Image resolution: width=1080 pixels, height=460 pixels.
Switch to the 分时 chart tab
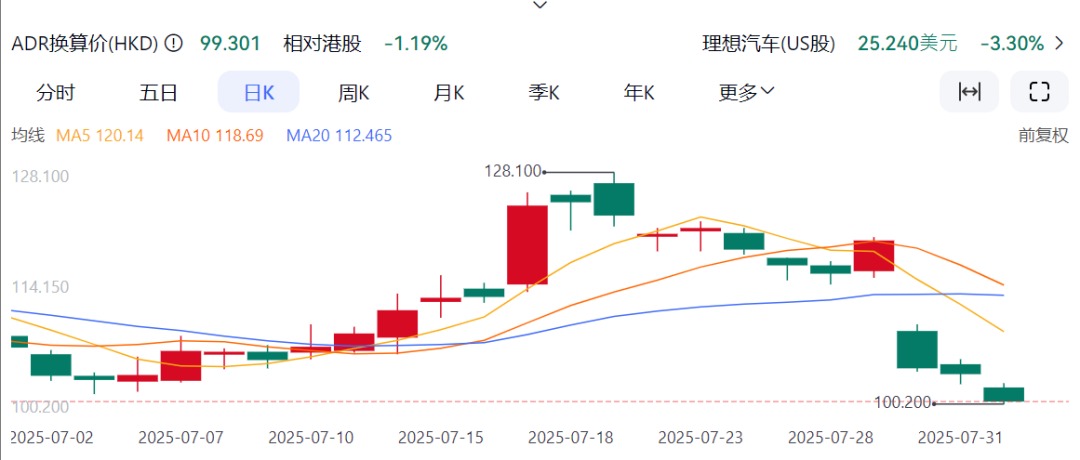(56, 93)
